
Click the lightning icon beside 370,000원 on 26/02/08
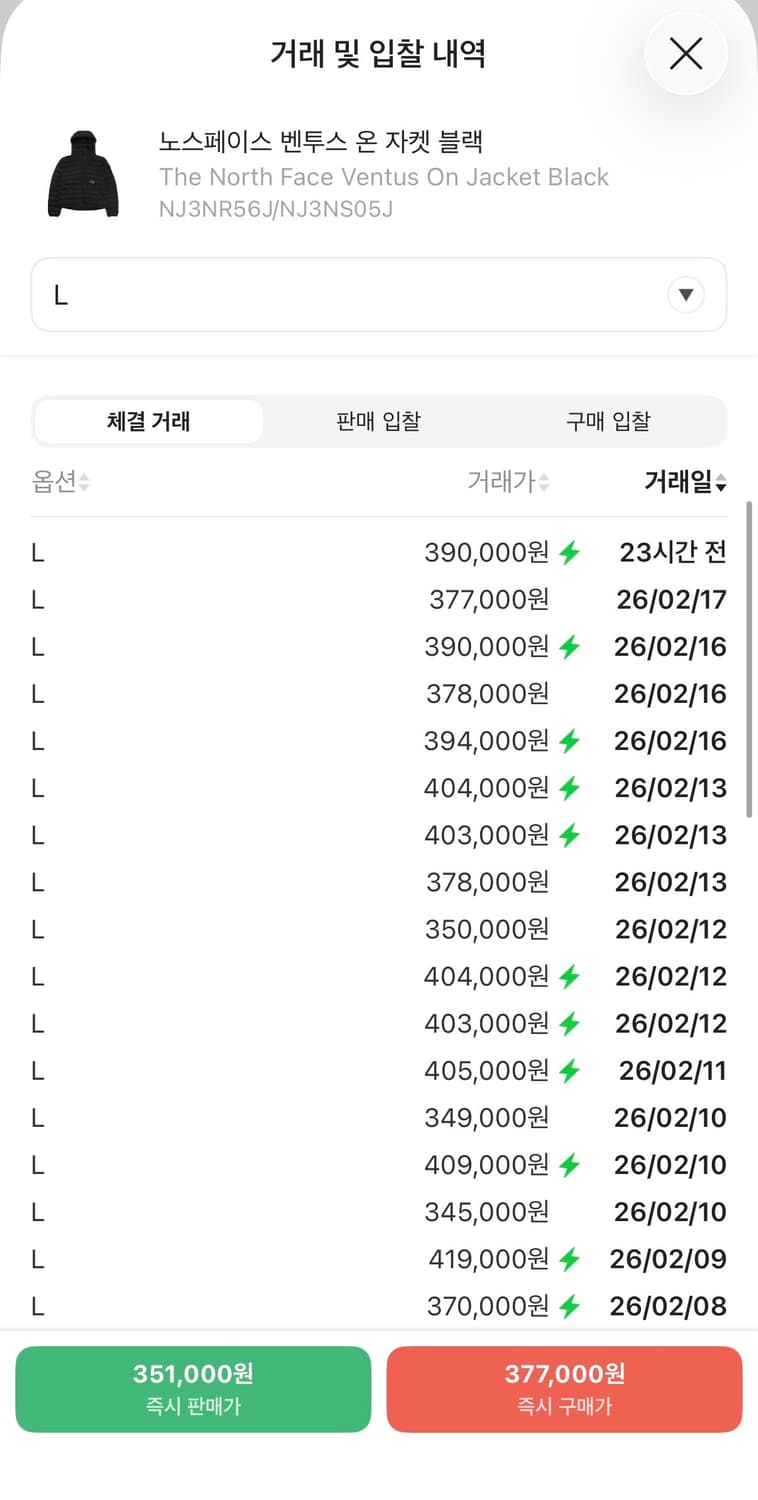571,1305
